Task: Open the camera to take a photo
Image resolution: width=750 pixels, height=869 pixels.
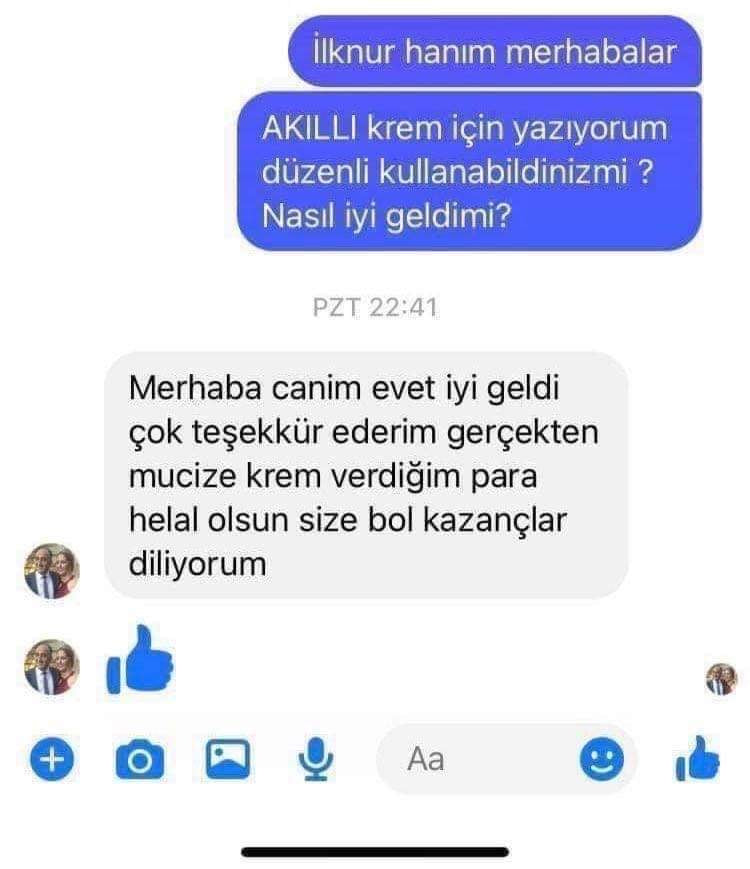Action: [139, 761]
